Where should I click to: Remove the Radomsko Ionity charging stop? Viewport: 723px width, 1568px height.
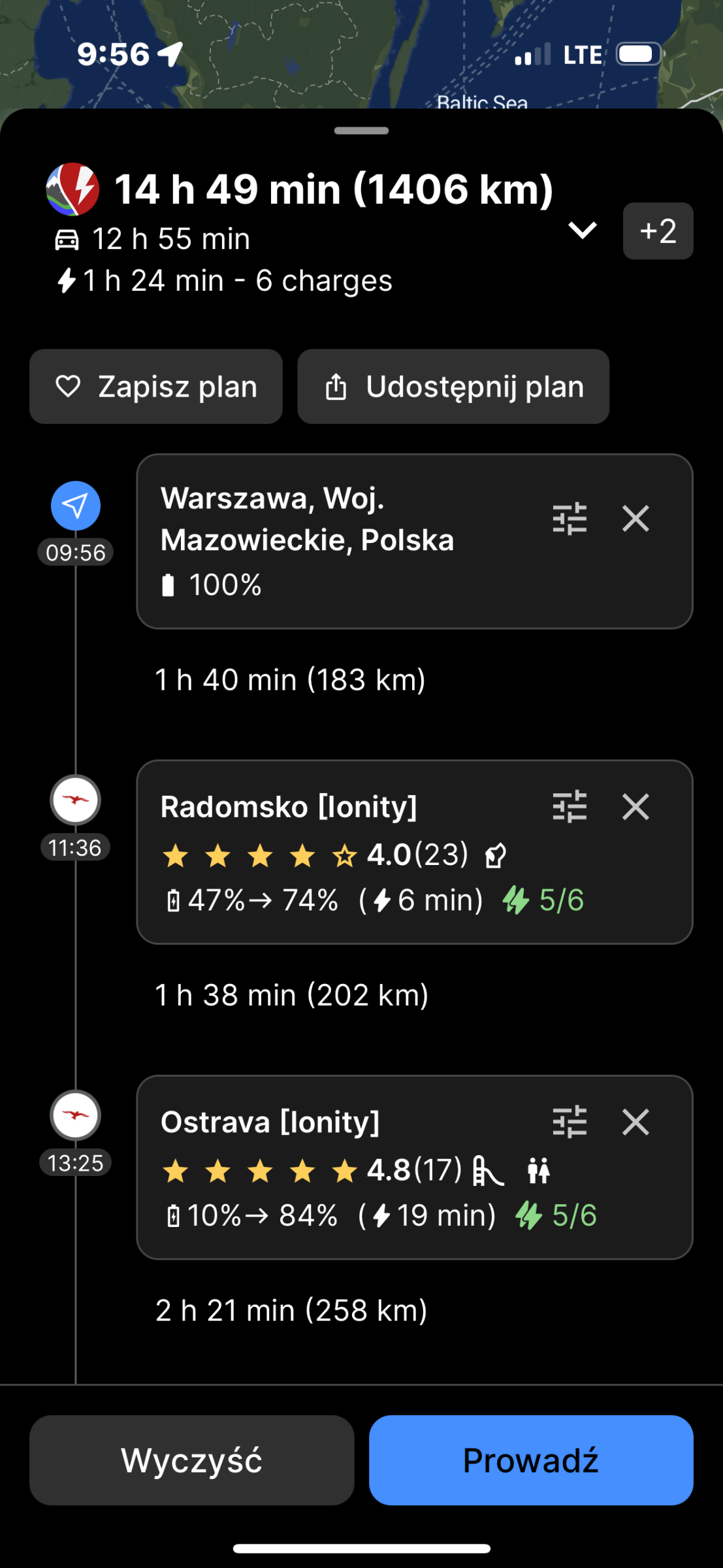[635, 807]
